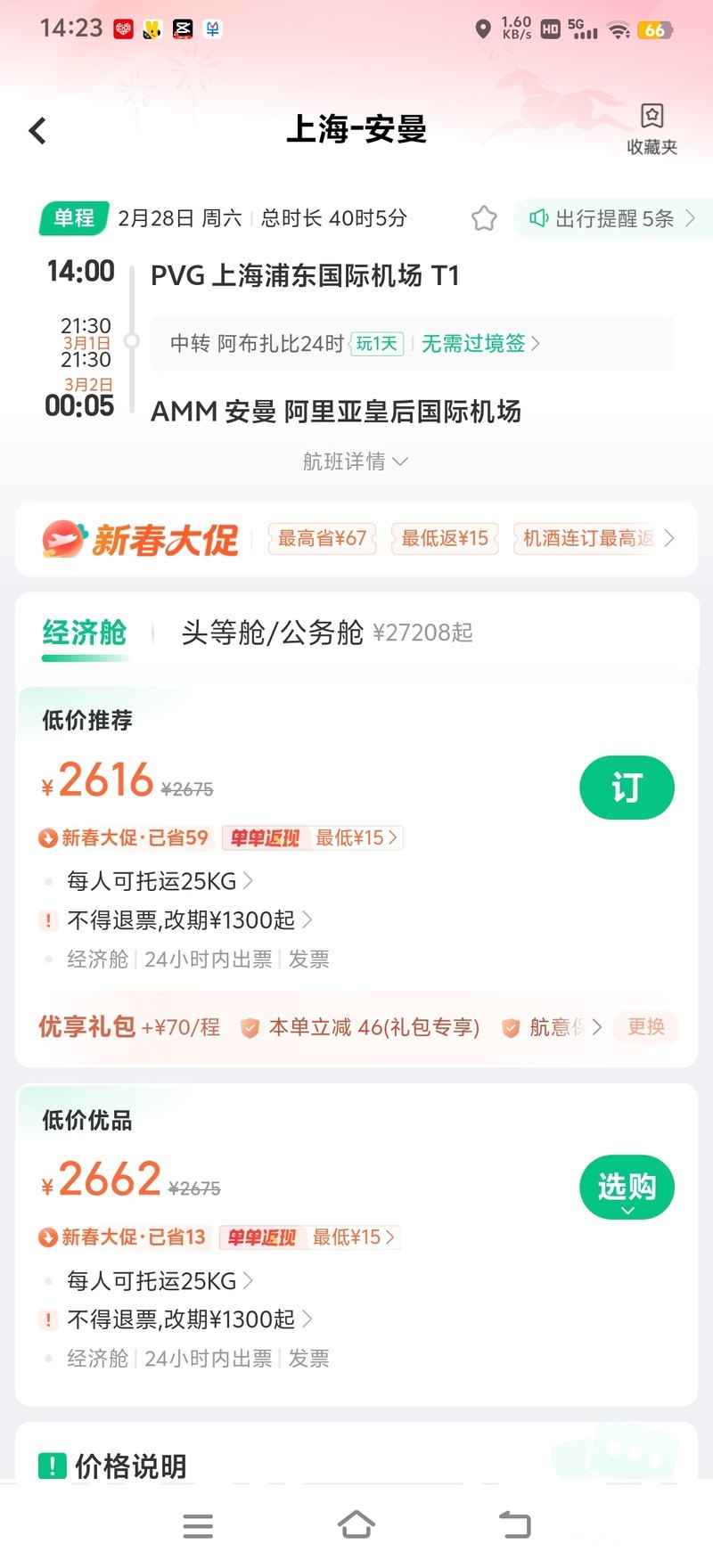This screenshot has width=713, height=1568.
Task: Tap 选购 for the ¥2662 低价优品 fare
Action: pos(627,1188)
